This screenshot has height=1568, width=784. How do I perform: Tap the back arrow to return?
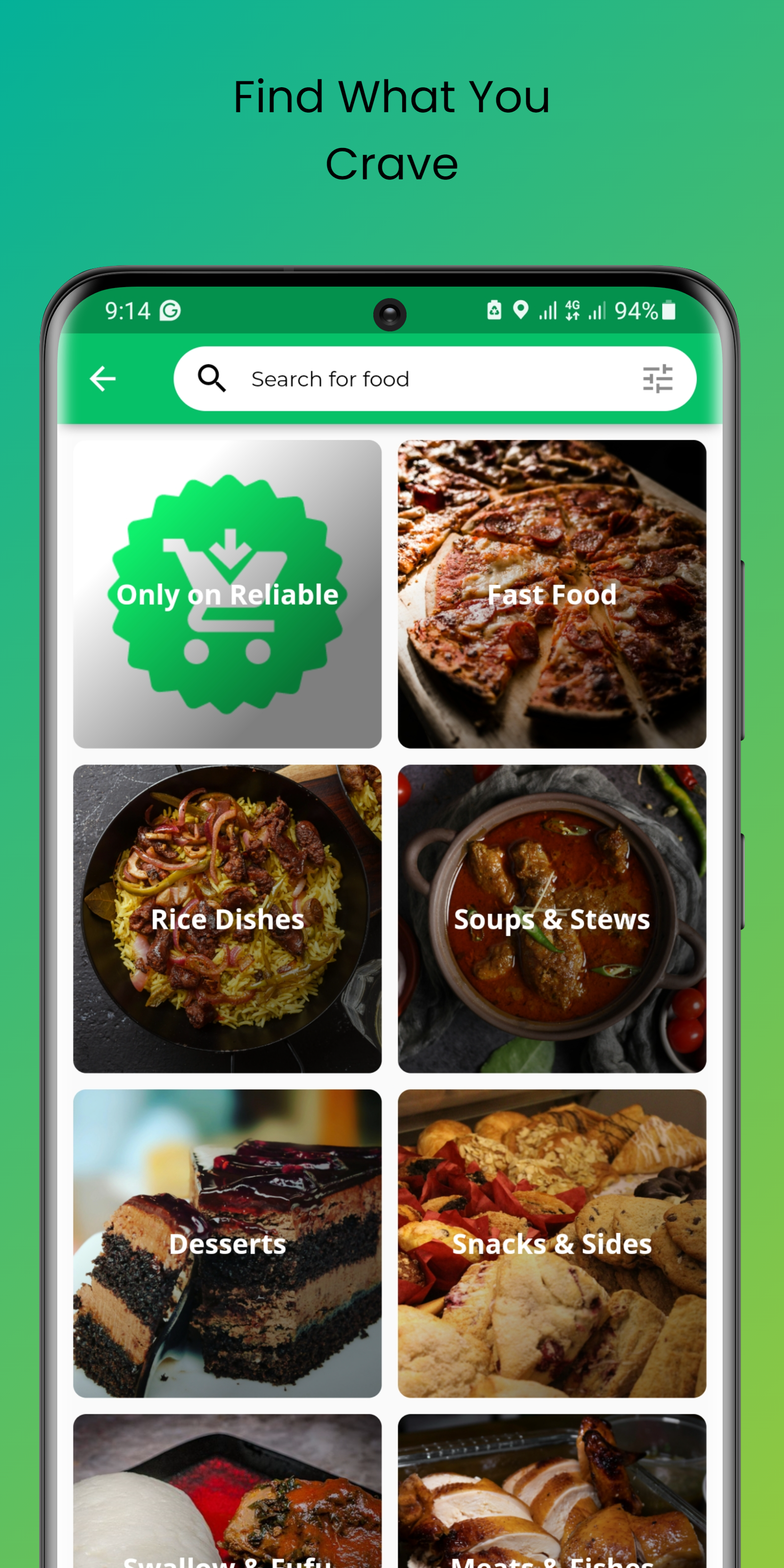(x=102, y=378)
